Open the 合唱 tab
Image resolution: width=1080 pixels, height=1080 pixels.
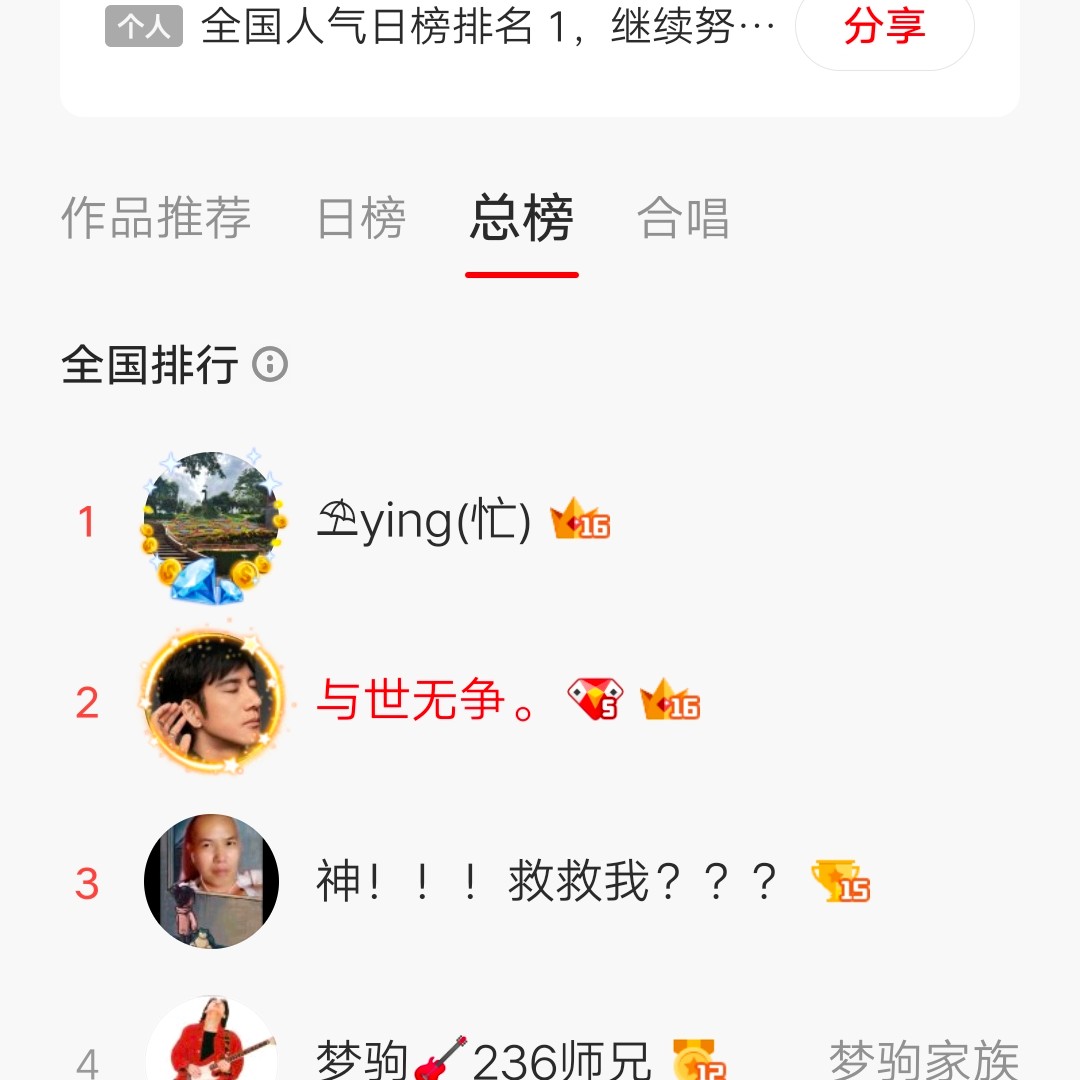coord(683,219)
